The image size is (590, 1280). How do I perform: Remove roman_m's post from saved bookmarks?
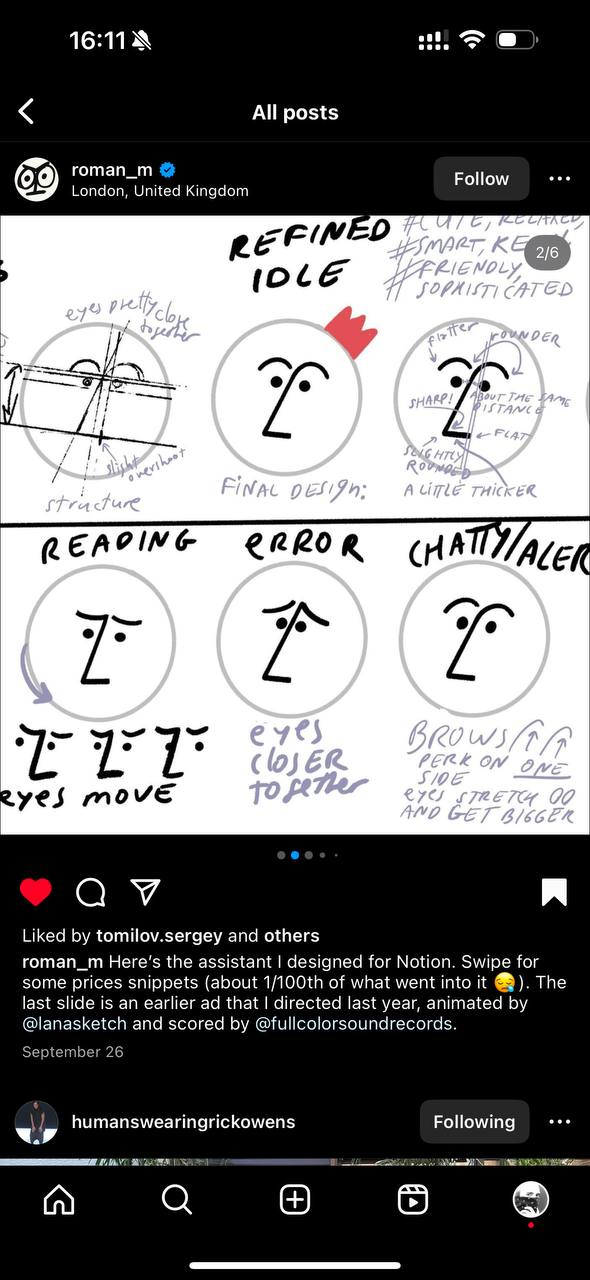click(x=554, y=892)
